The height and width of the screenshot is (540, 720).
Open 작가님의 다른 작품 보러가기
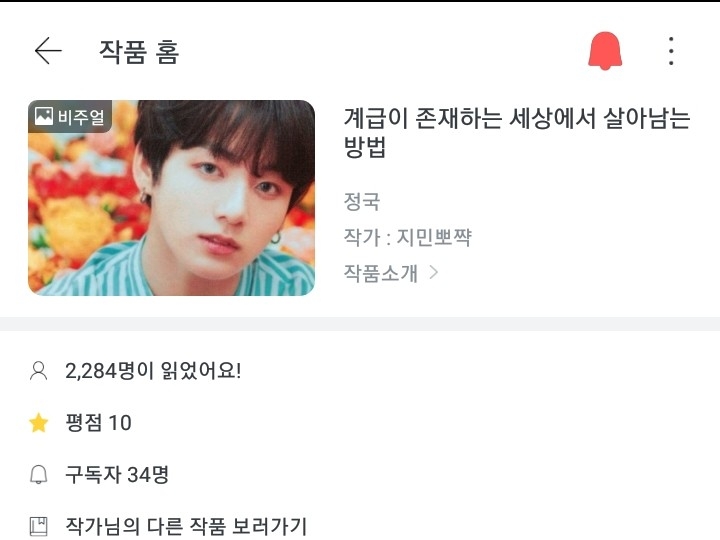[x=185, y=526]
